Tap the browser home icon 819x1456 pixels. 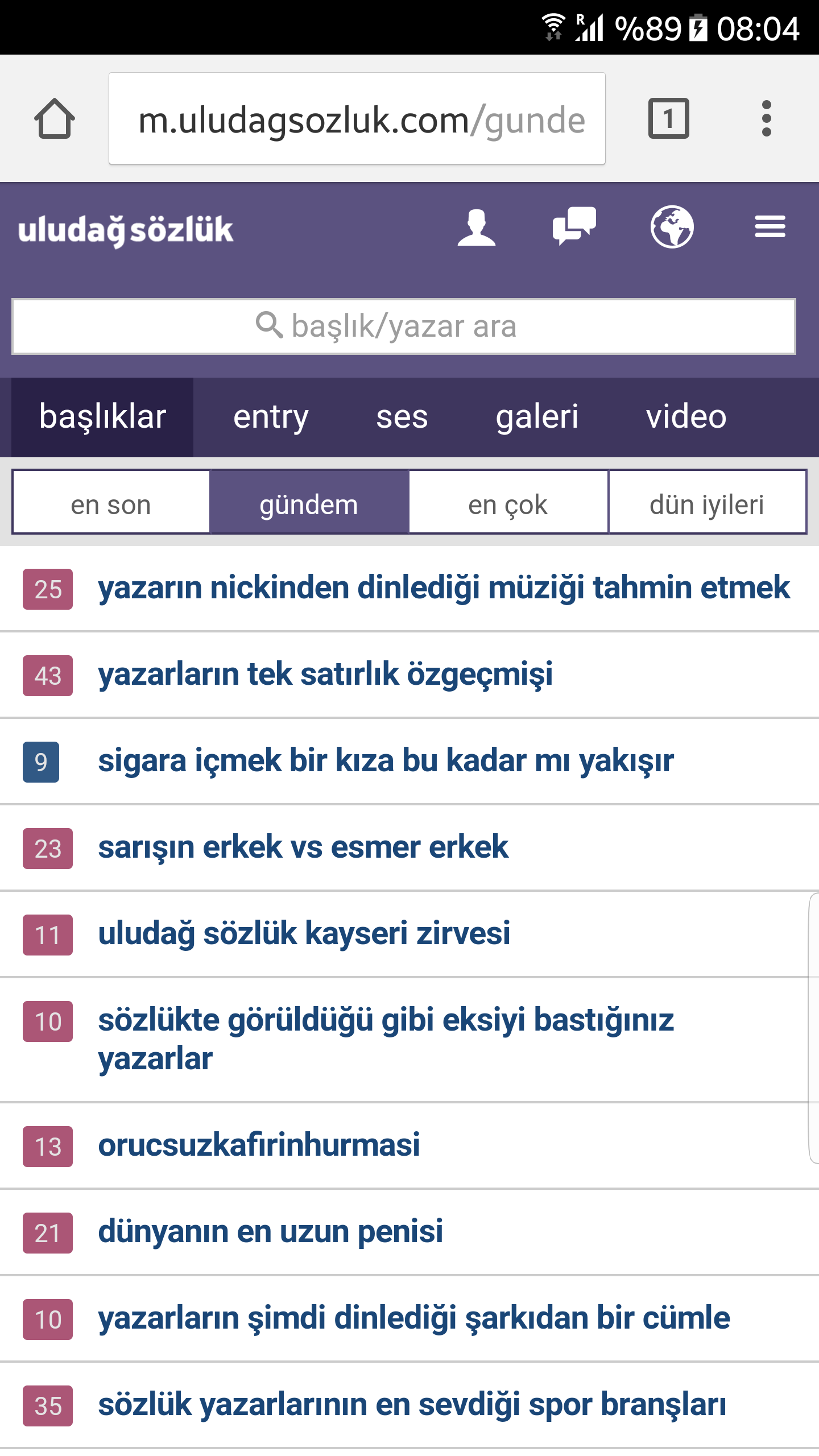[x=55, y=119]
